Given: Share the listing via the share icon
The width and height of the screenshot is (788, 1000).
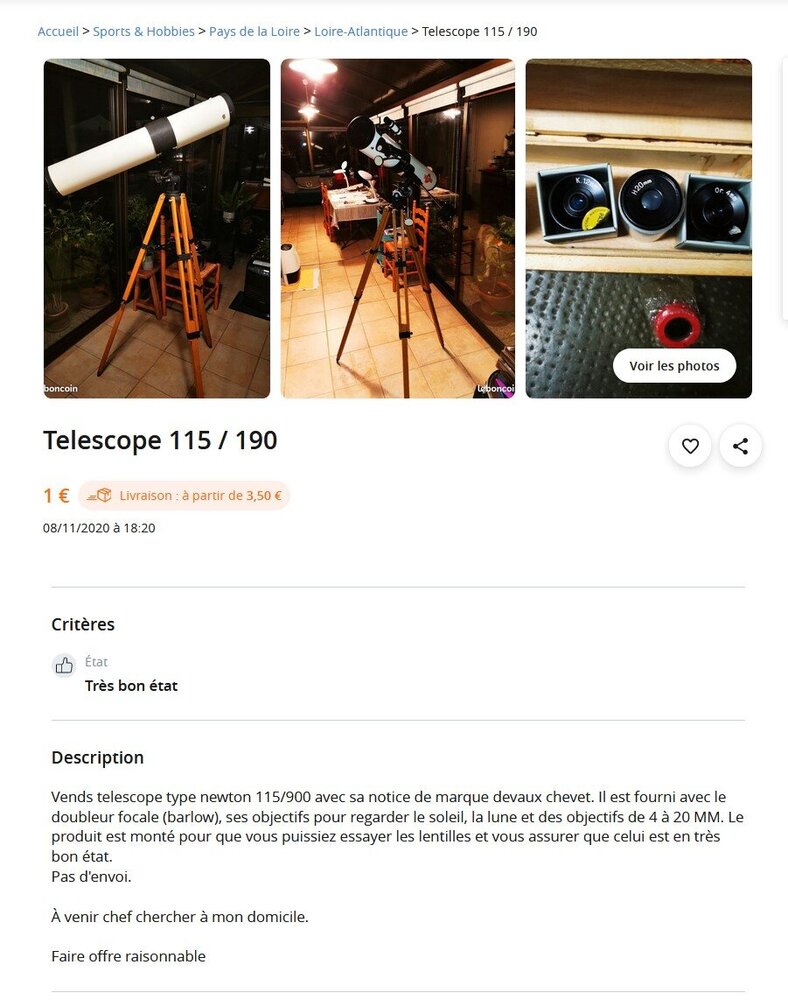Looking at the screenshot, I should point(741,446).
